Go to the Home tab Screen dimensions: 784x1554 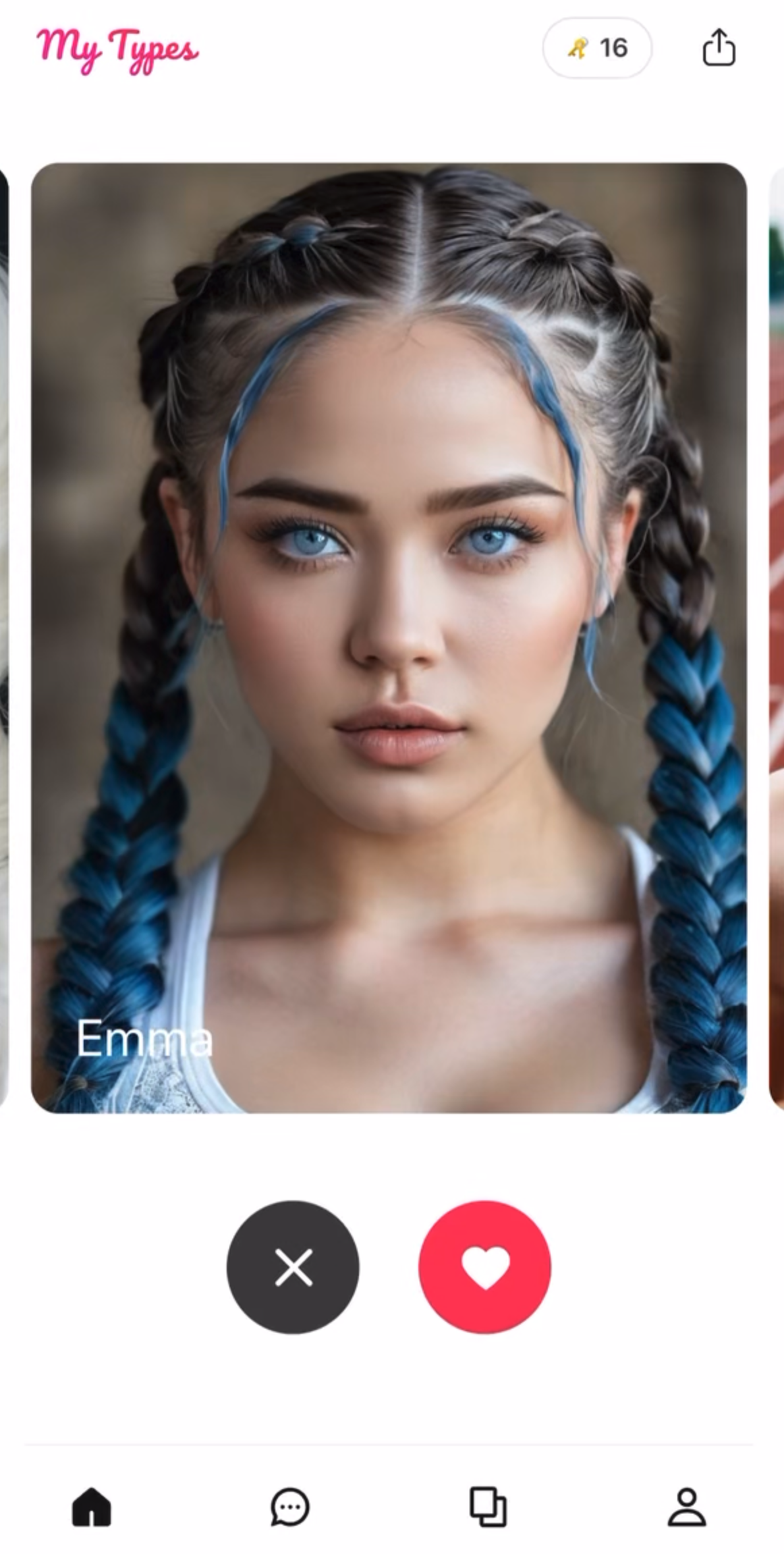(x=92, y=1506)
